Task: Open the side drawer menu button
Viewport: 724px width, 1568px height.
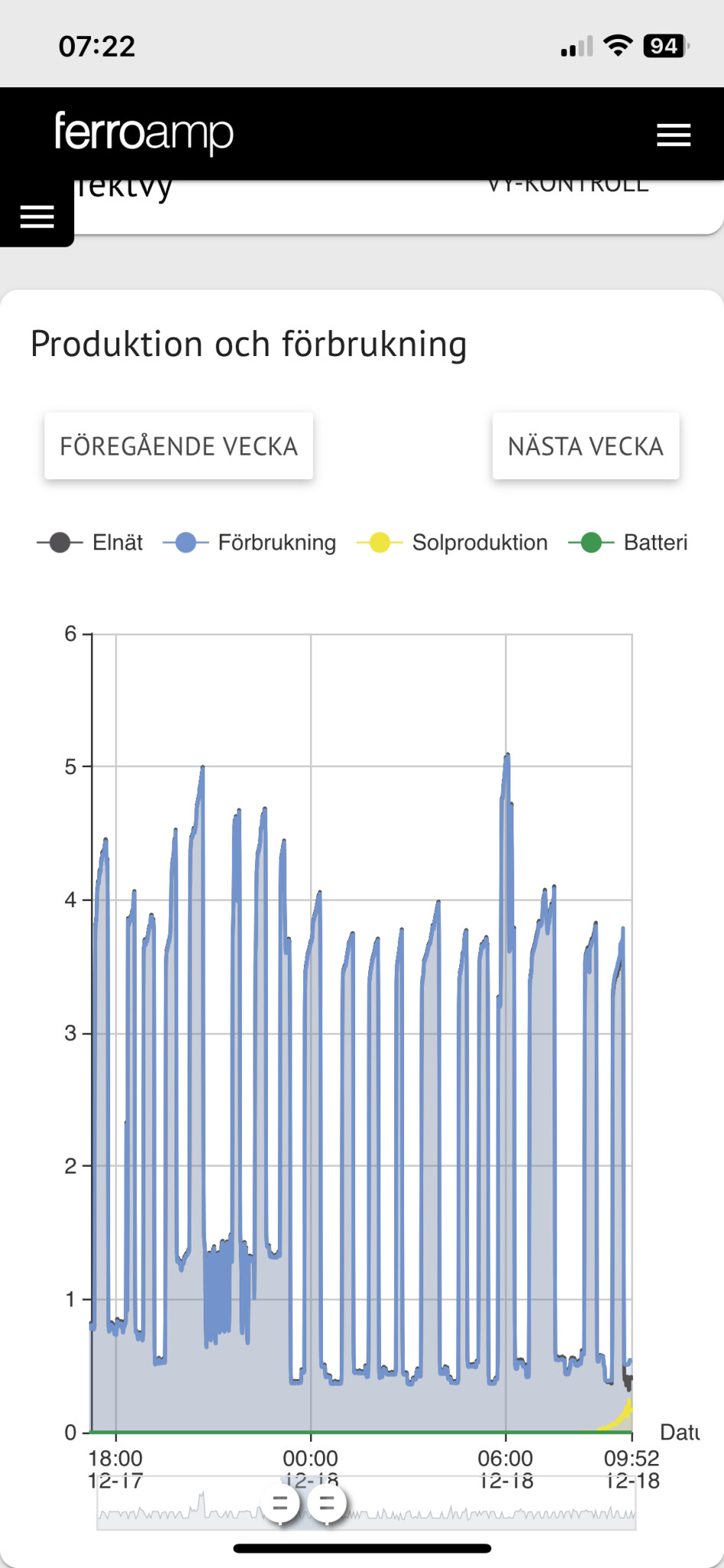Action: point(37,217)
